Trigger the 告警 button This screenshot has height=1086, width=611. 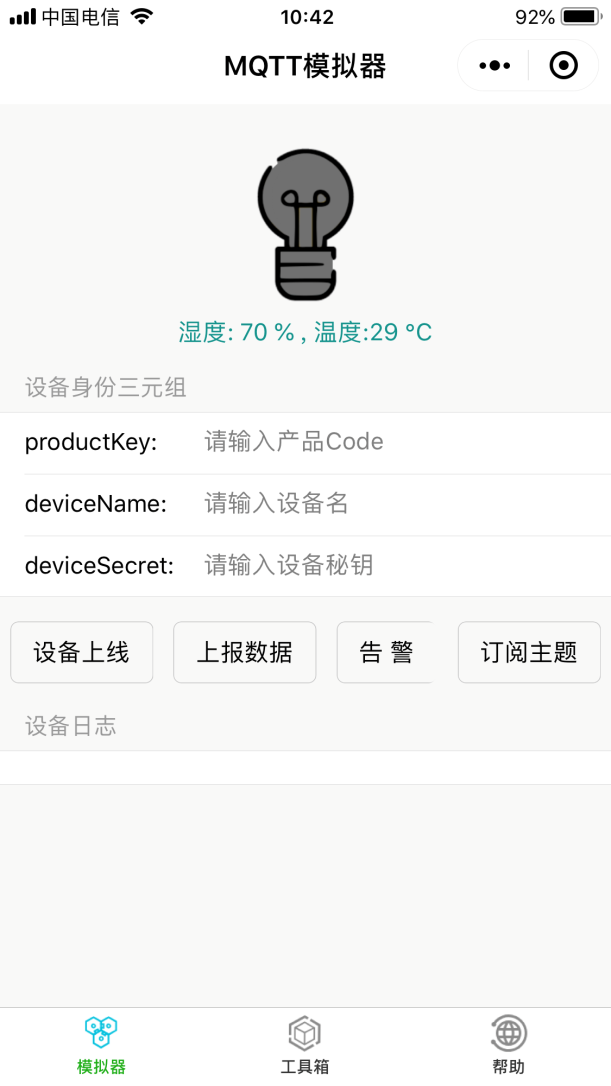[386, 653]
